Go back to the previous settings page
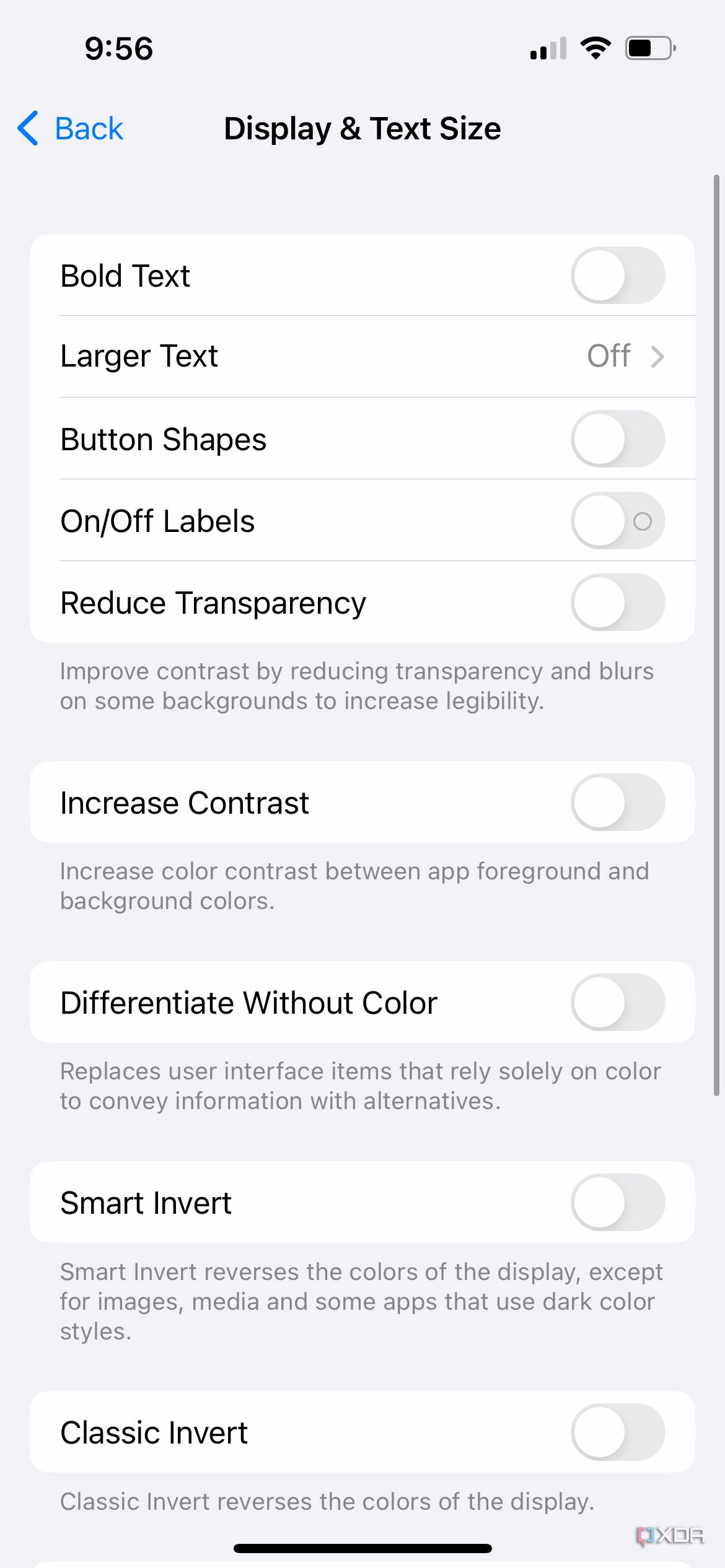Image resolution: width=725 pixels, height=1568 pixels. coord(71,129)
